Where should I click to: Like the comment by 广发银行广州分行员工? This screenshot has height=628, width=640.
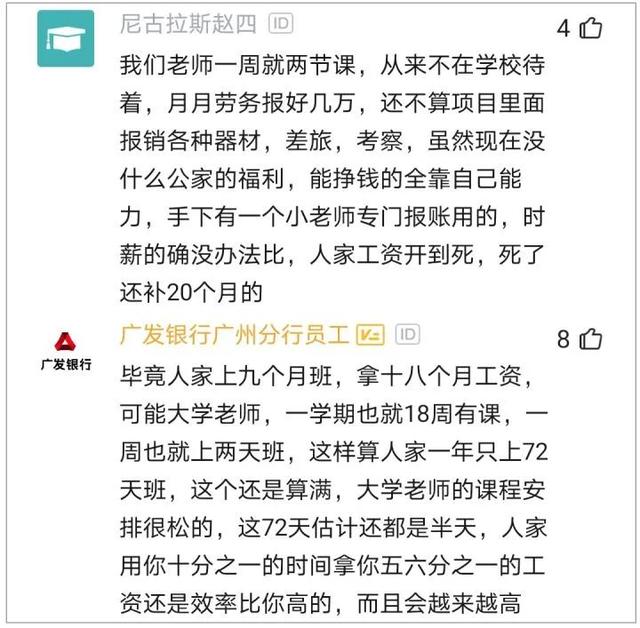click(x=592, y=339)
